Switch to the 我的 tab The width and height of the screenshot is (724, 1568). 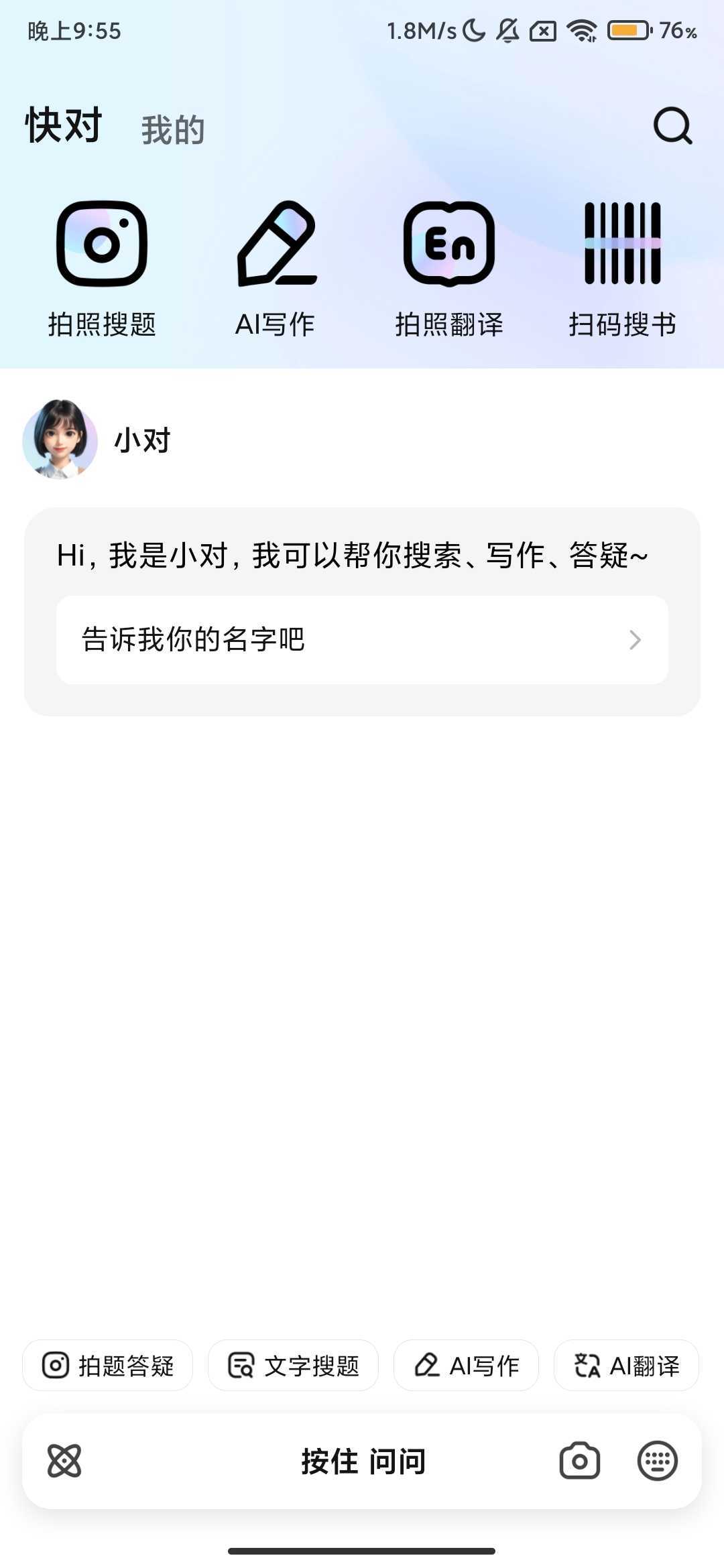point(172,129)
